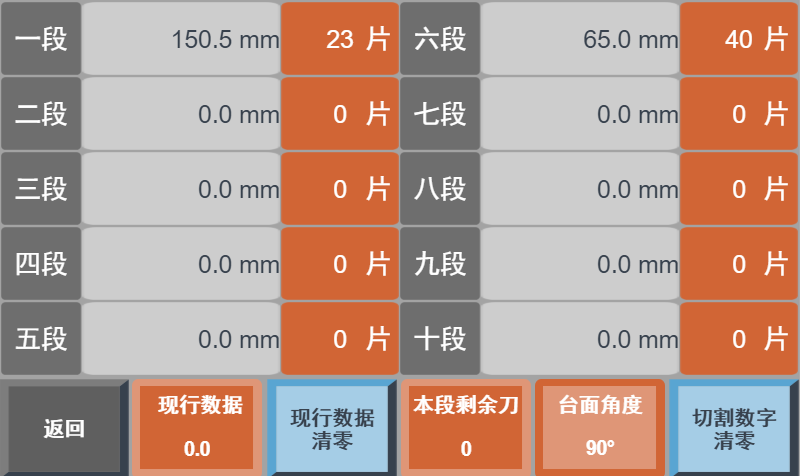Screen dimensions: 800x476
Task: Tap the 返回 button
Action: pyautogui.click(x=64, y=428)
